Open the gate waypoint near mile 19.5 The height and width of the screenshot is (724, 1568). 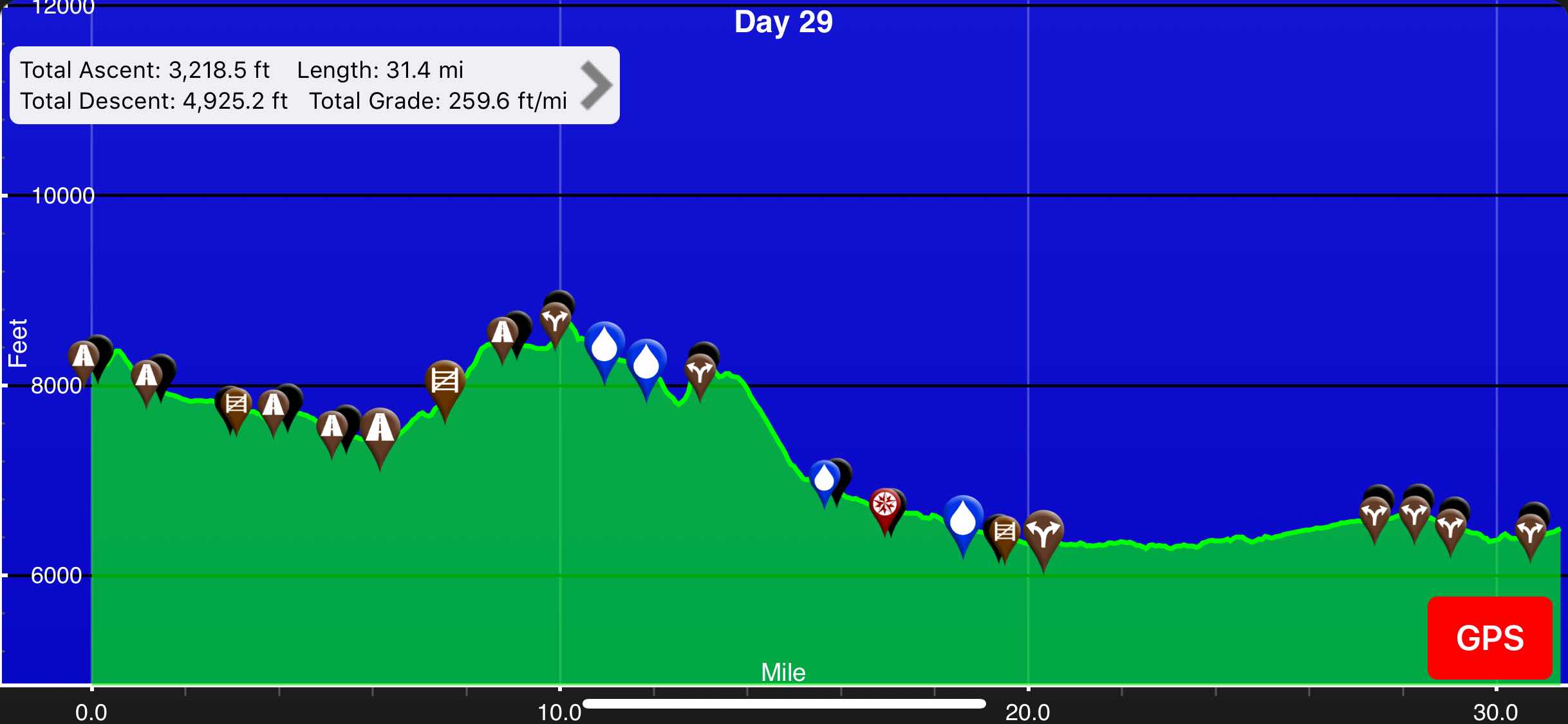1004,532
